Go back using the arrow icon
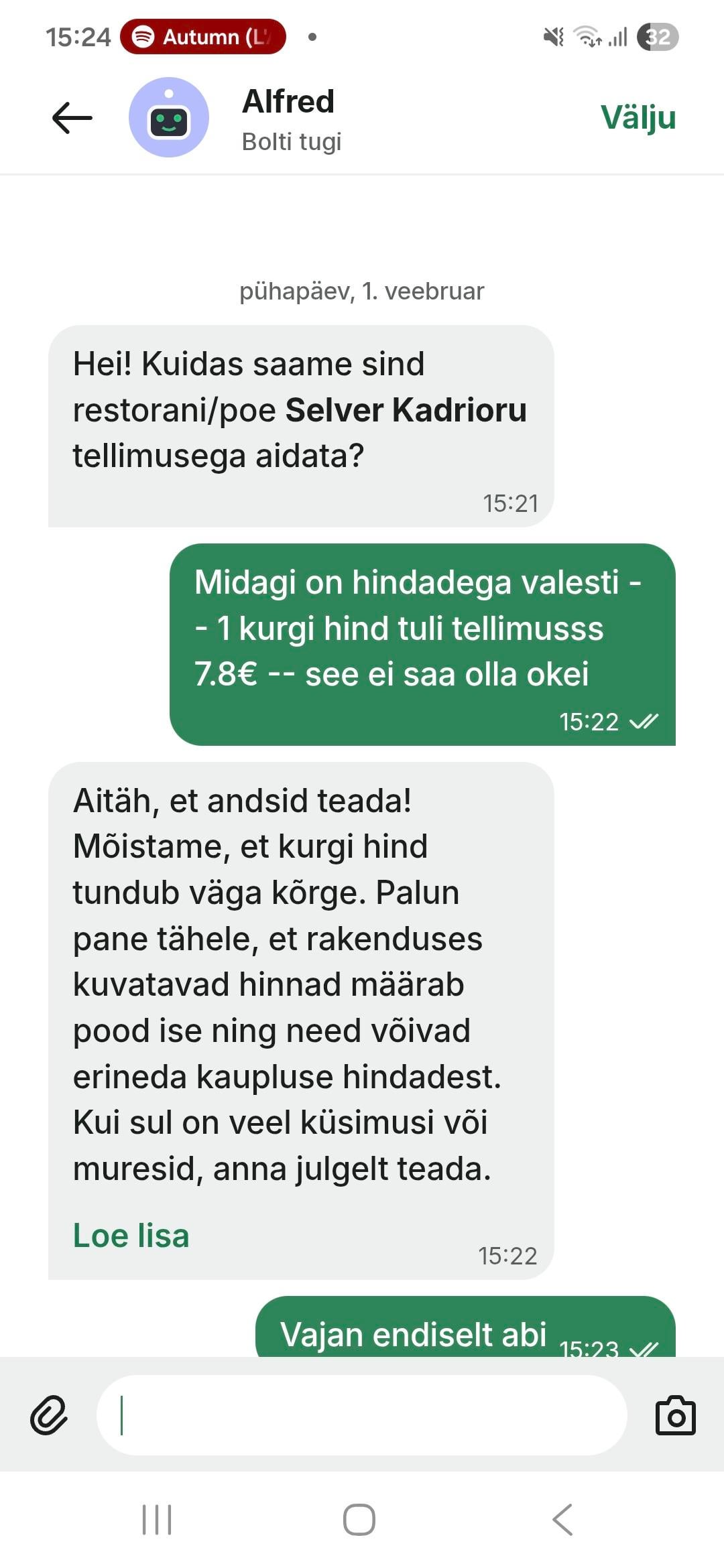Viewport: 724px width, 1568px height. (x=72, y=118)
